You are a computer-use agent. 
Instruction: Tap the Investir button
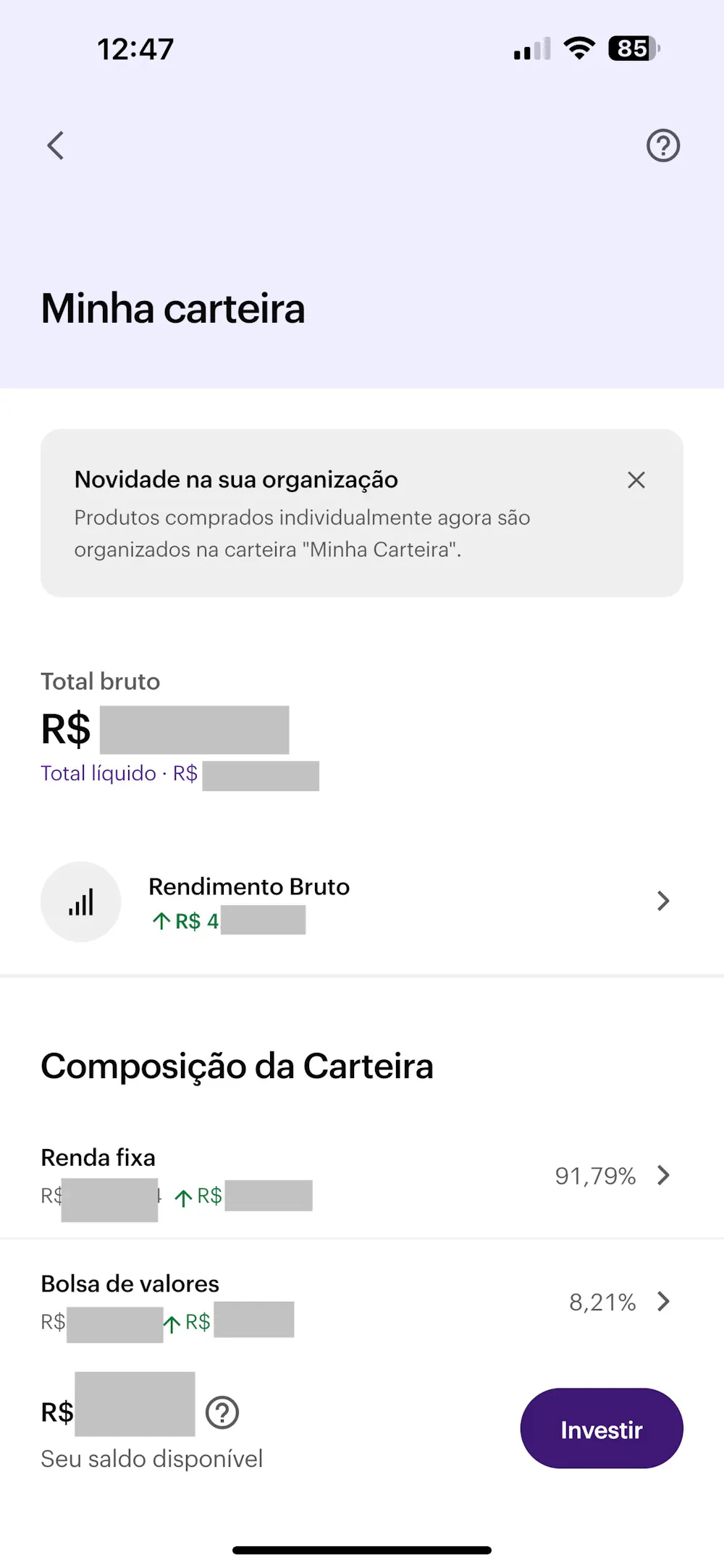pos(601,1428)
